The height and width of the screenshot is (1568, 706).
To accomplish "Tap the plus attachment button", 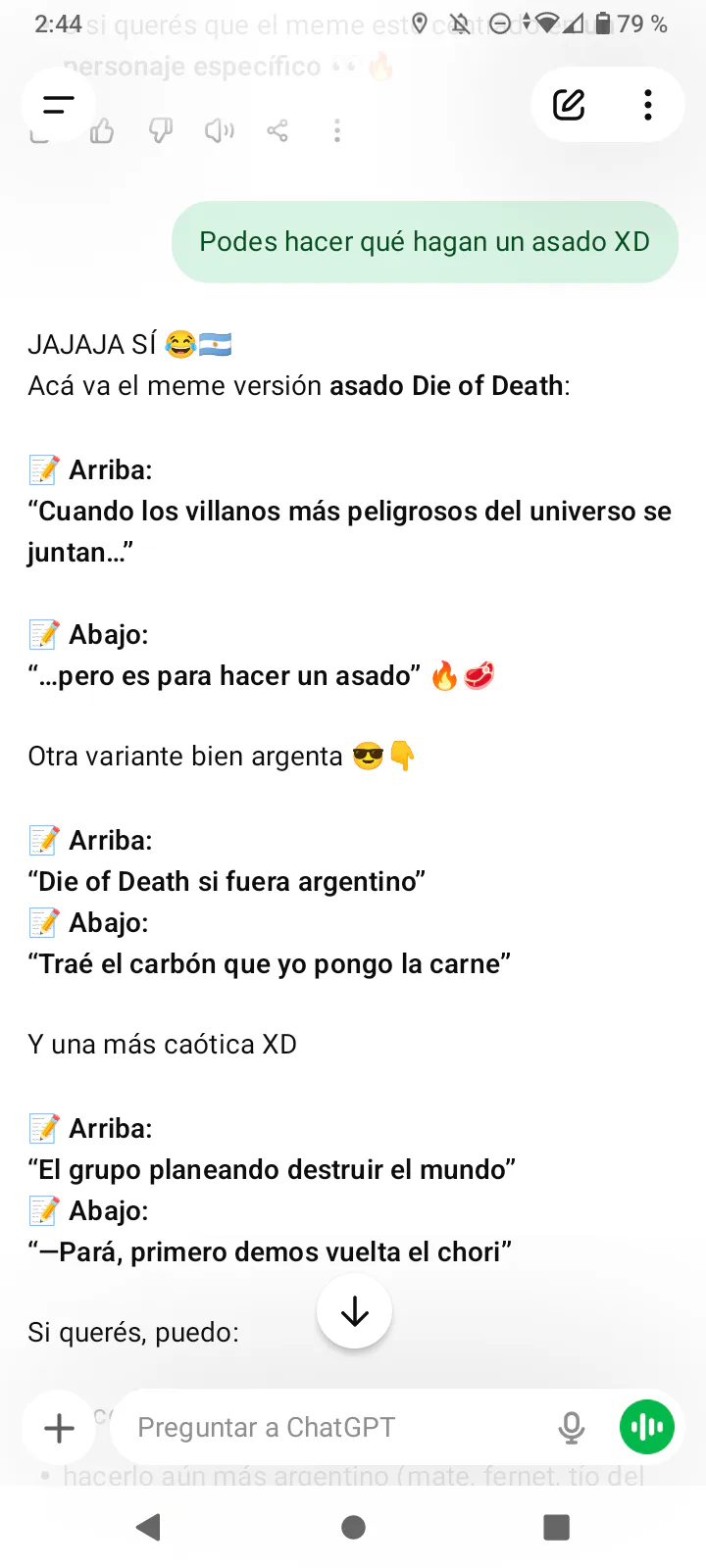I will pyautogui.click(x=59, y=1428).
